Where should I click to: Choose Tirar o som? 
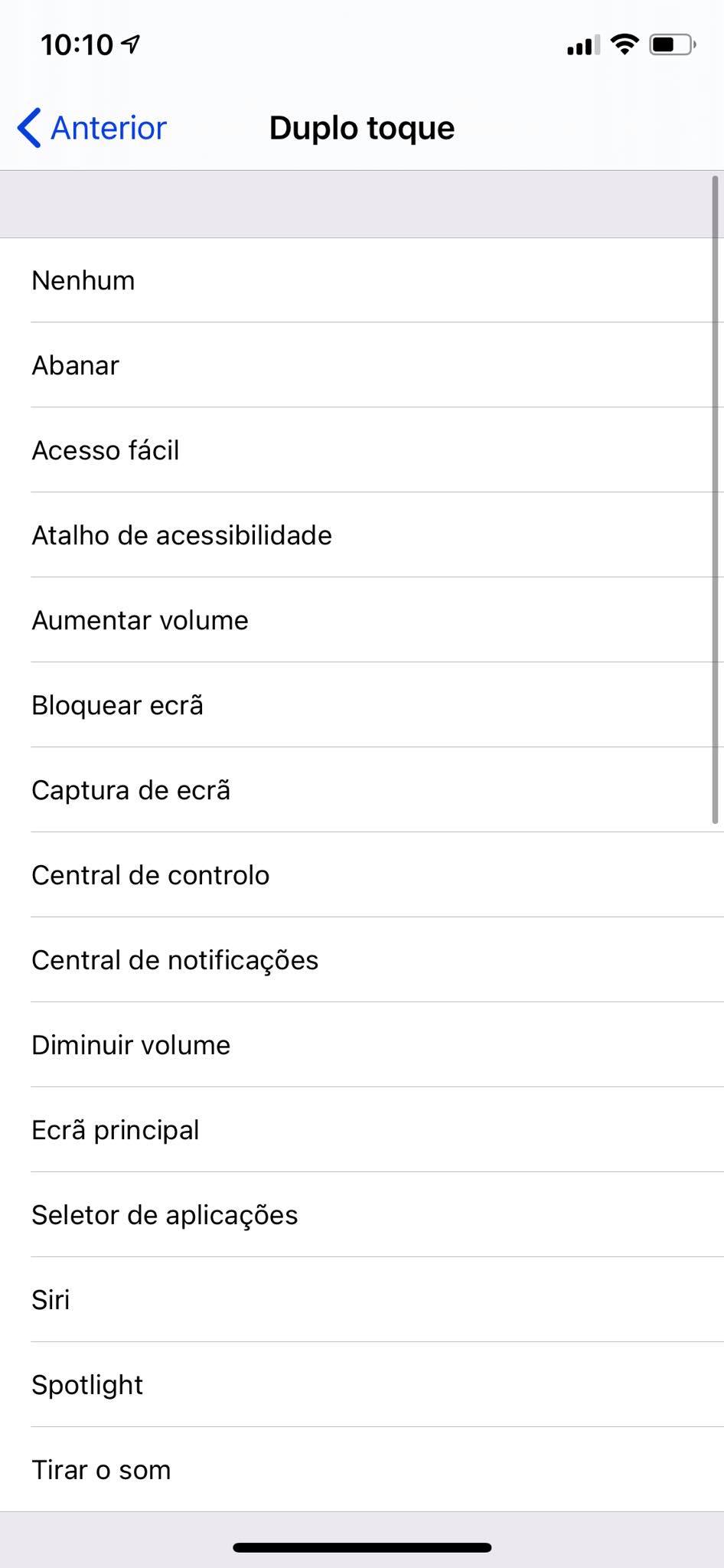pos(362,1470)
